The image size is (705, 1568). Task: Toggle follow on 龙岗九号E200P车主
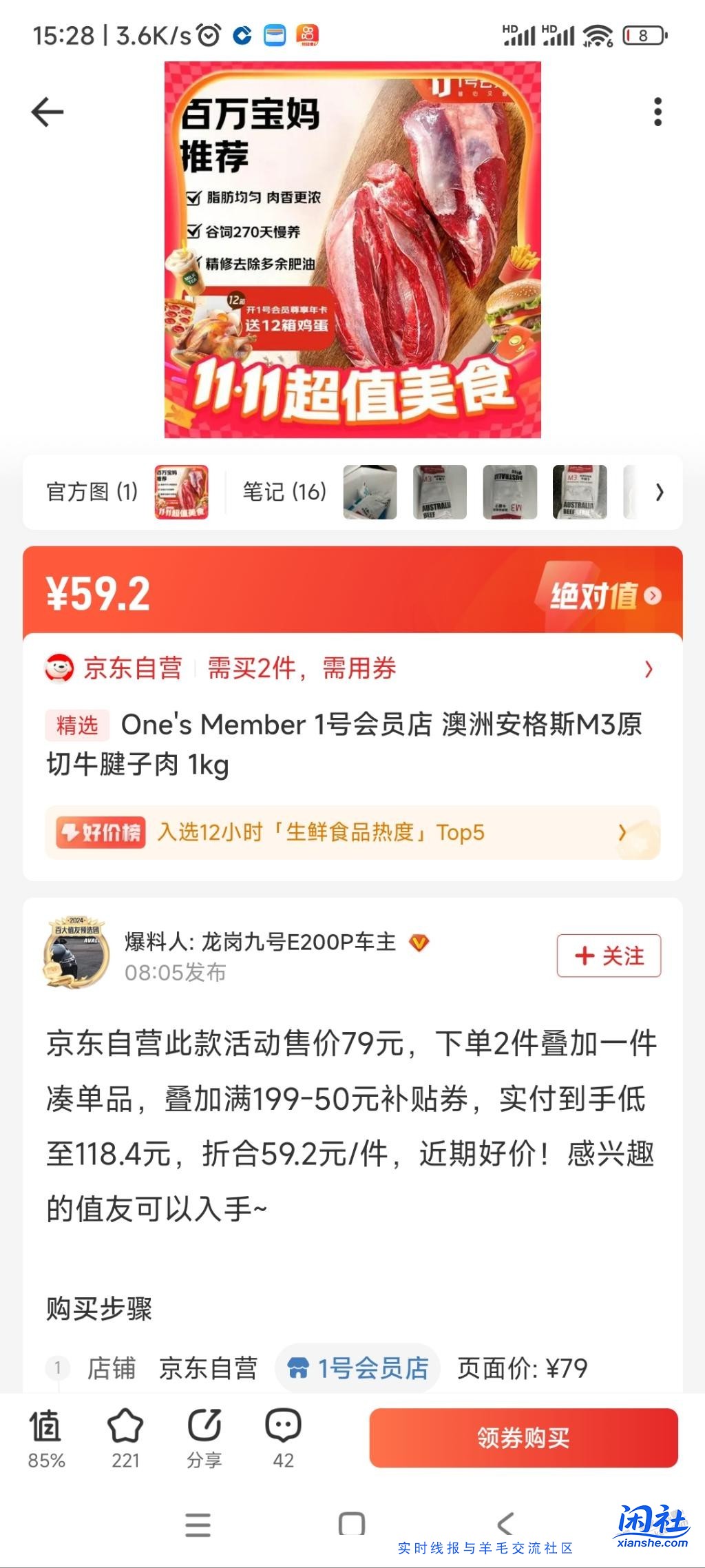(x=609, y=956)
